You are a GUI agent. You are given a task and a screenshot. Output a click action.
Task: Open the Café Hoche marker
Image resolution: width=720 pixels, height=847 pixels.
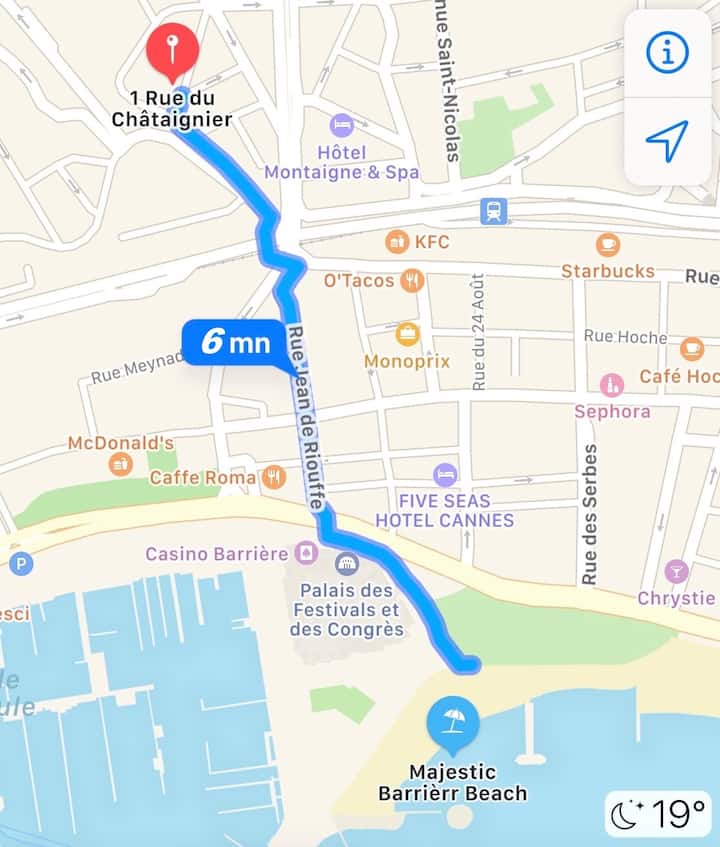click(691, 349)
